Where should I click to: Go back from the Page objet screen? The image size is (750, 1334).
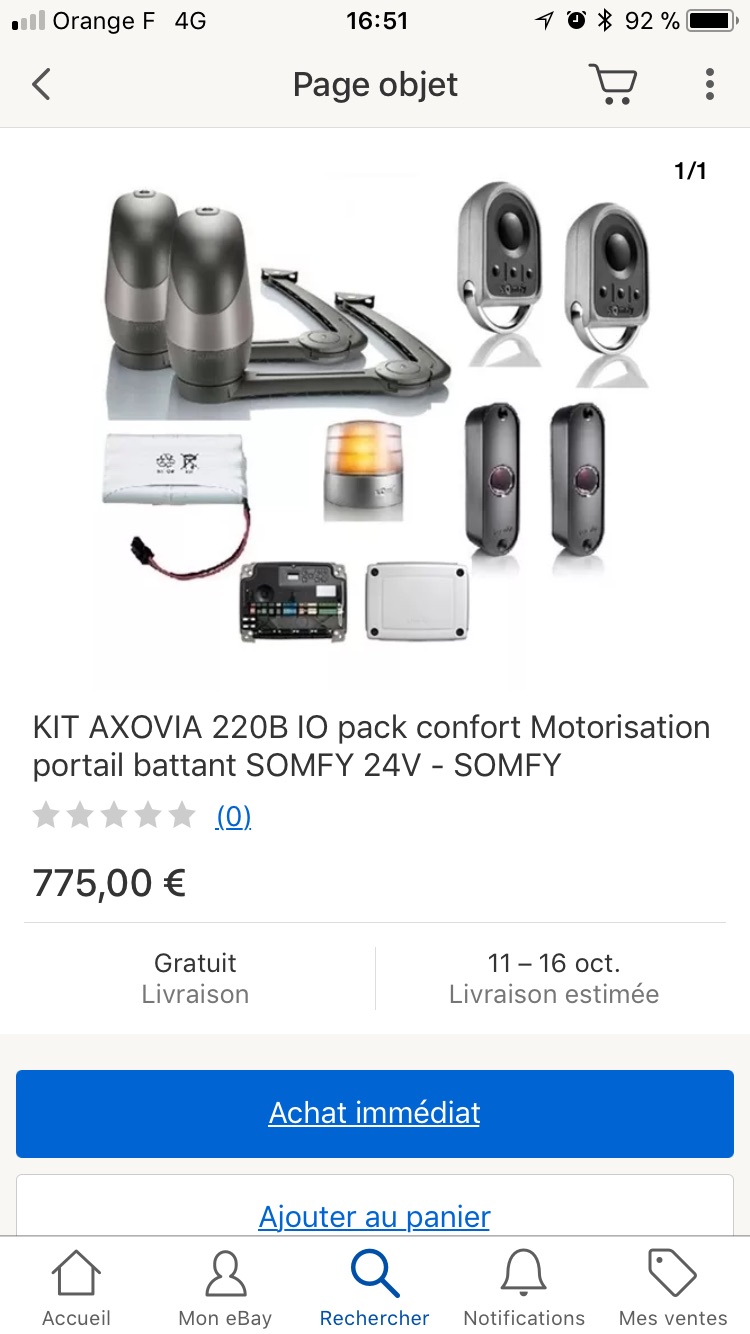(41, 85)
